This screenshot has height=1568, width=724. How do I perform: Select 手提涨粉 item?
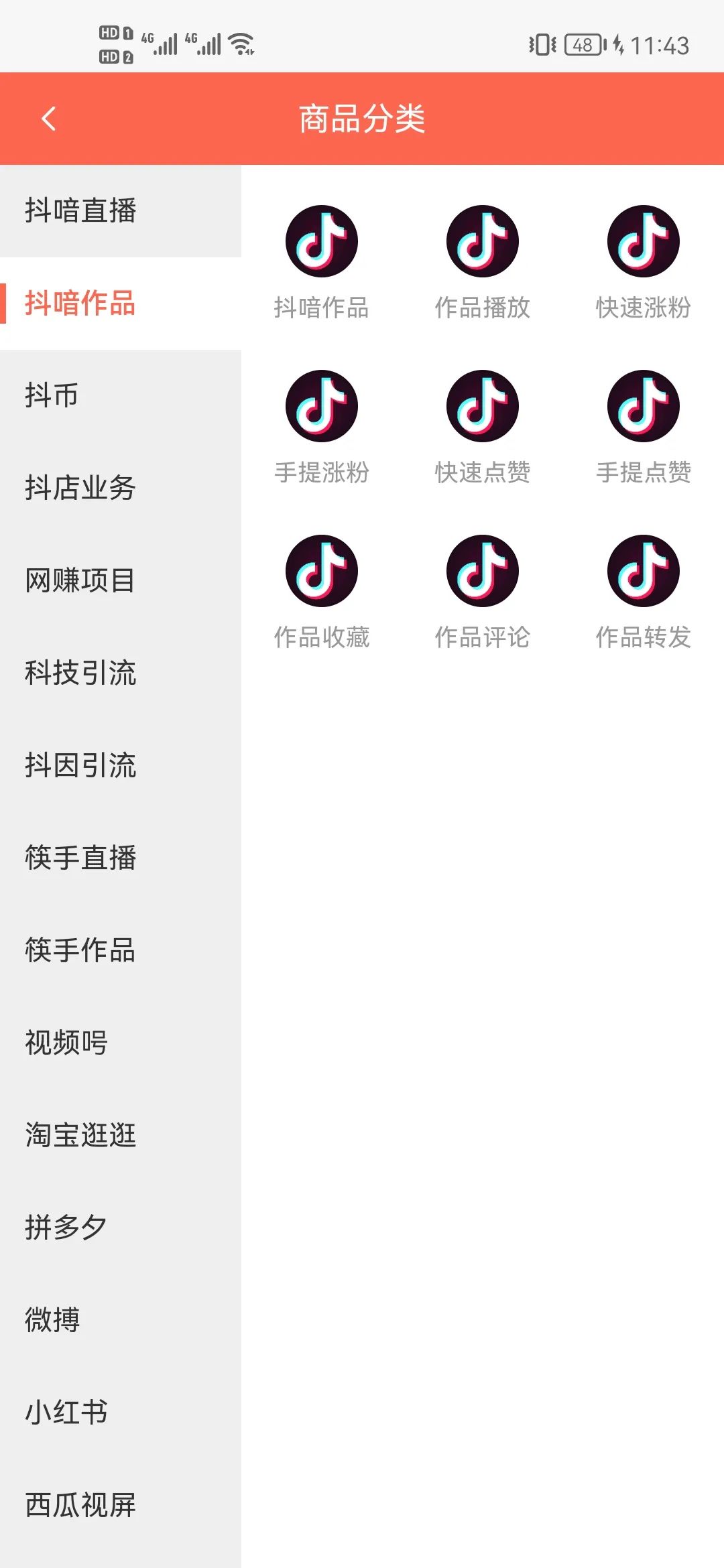click(322, 426)
